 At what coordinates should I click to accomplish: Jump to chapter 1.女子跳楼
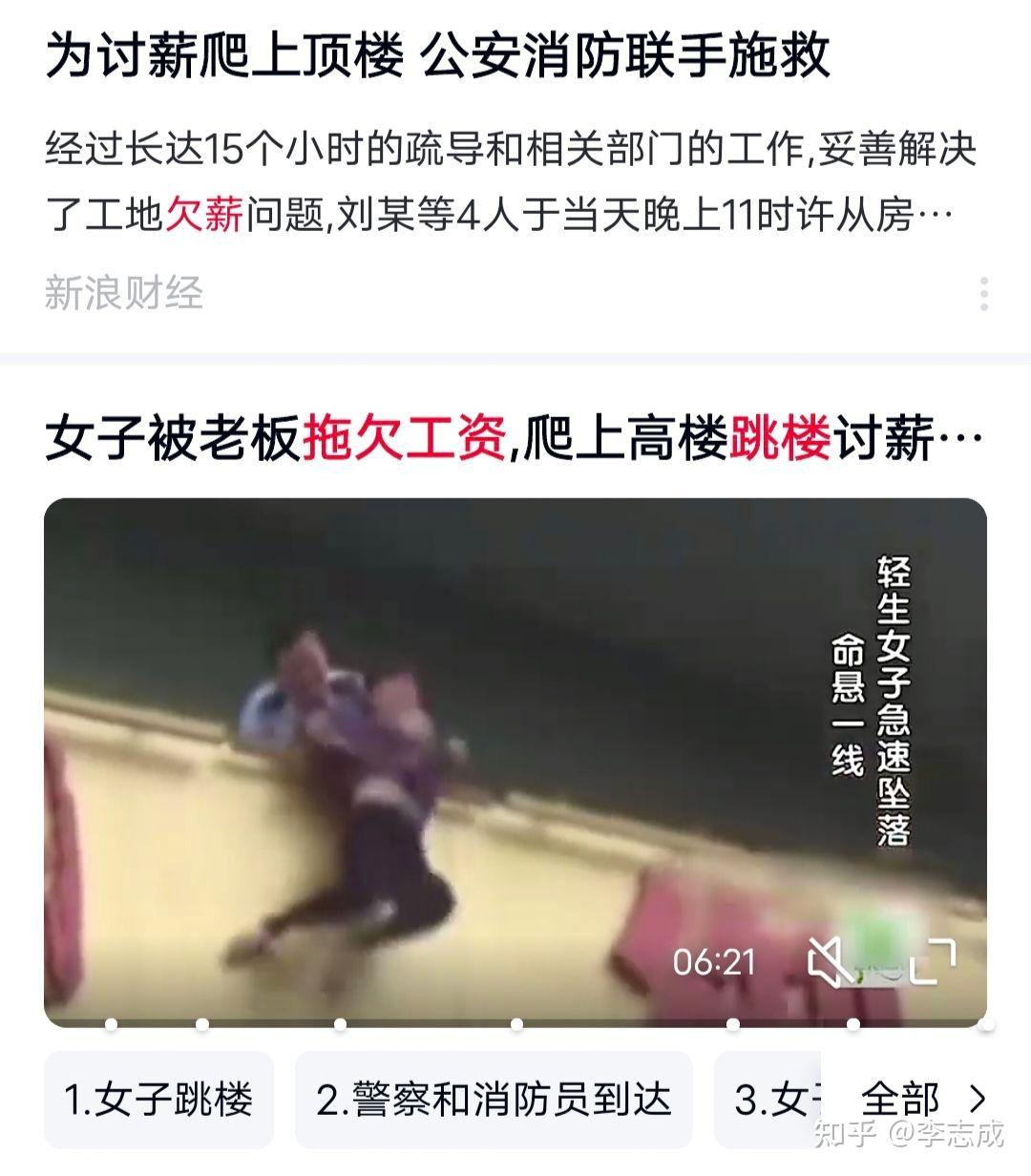pyautogui.click(x=158, y=1100)
